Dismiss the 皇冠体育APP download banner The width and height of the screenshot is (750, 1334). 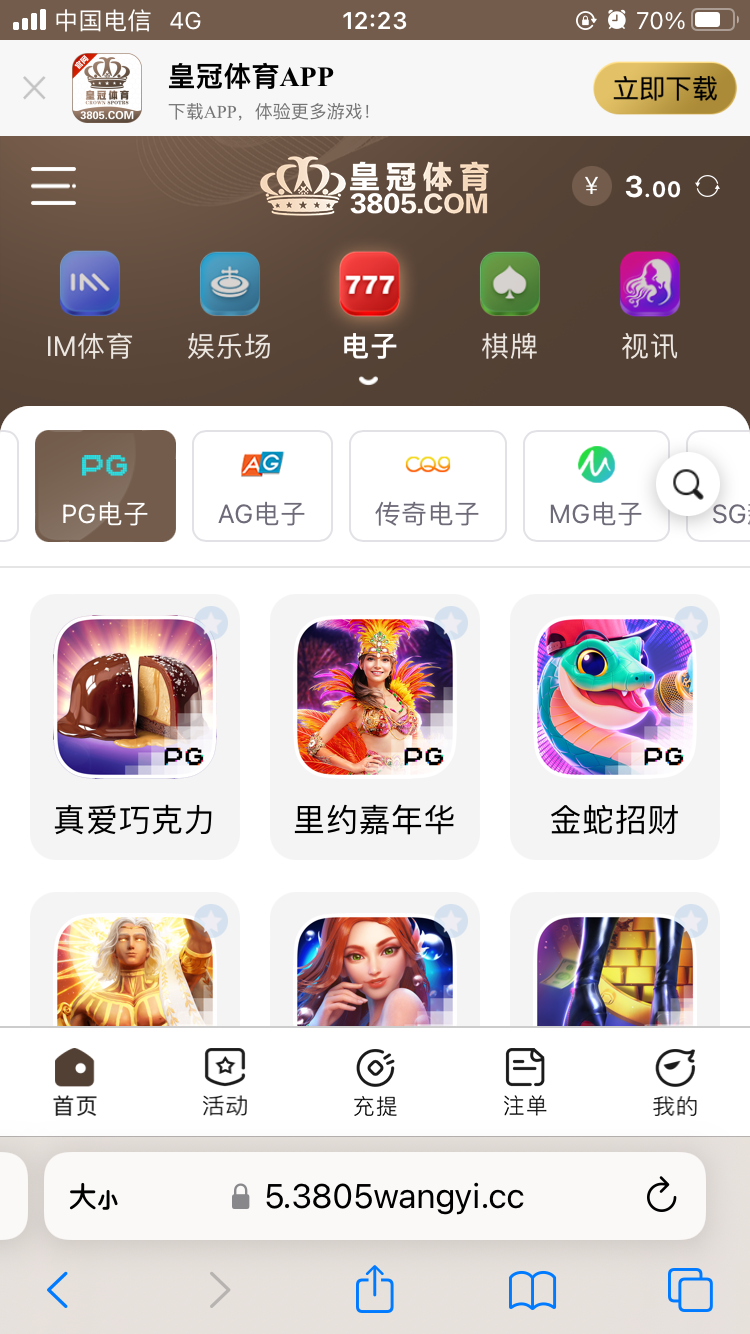point(34,88)
